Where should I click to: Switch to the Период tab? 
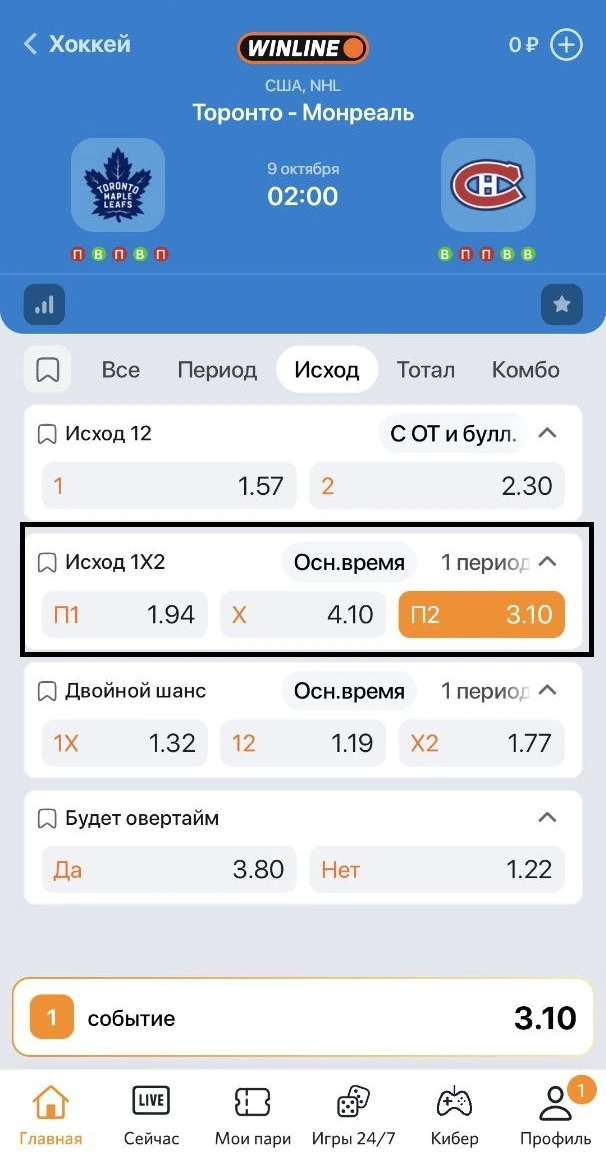pyautogui.click(x=217, y=370)
